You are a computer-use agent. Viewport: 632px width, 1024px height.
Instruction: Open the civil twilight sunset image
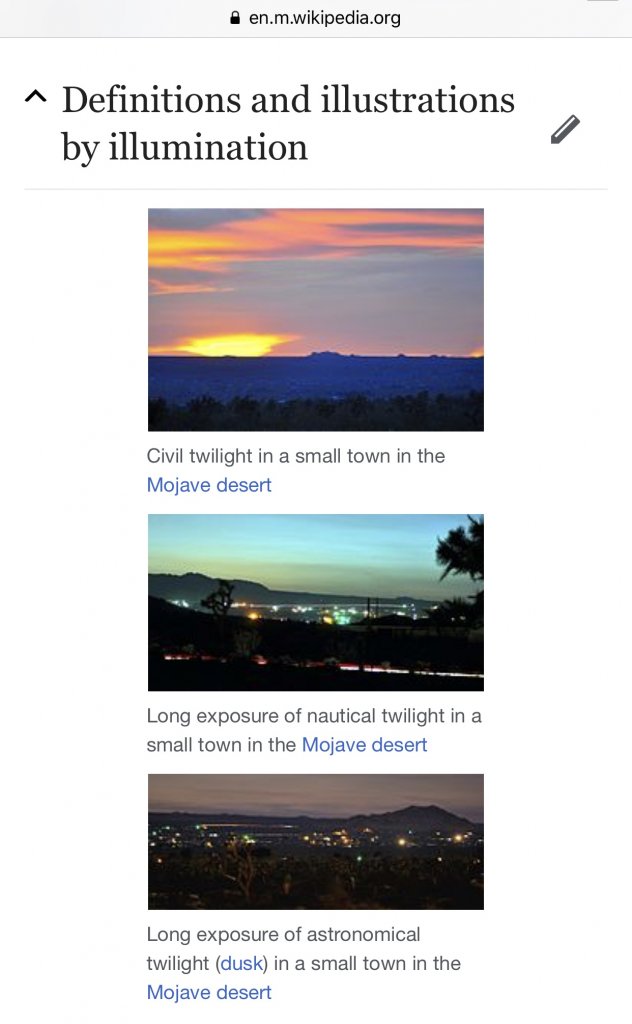pyautogui.click(x=315, y=319)
